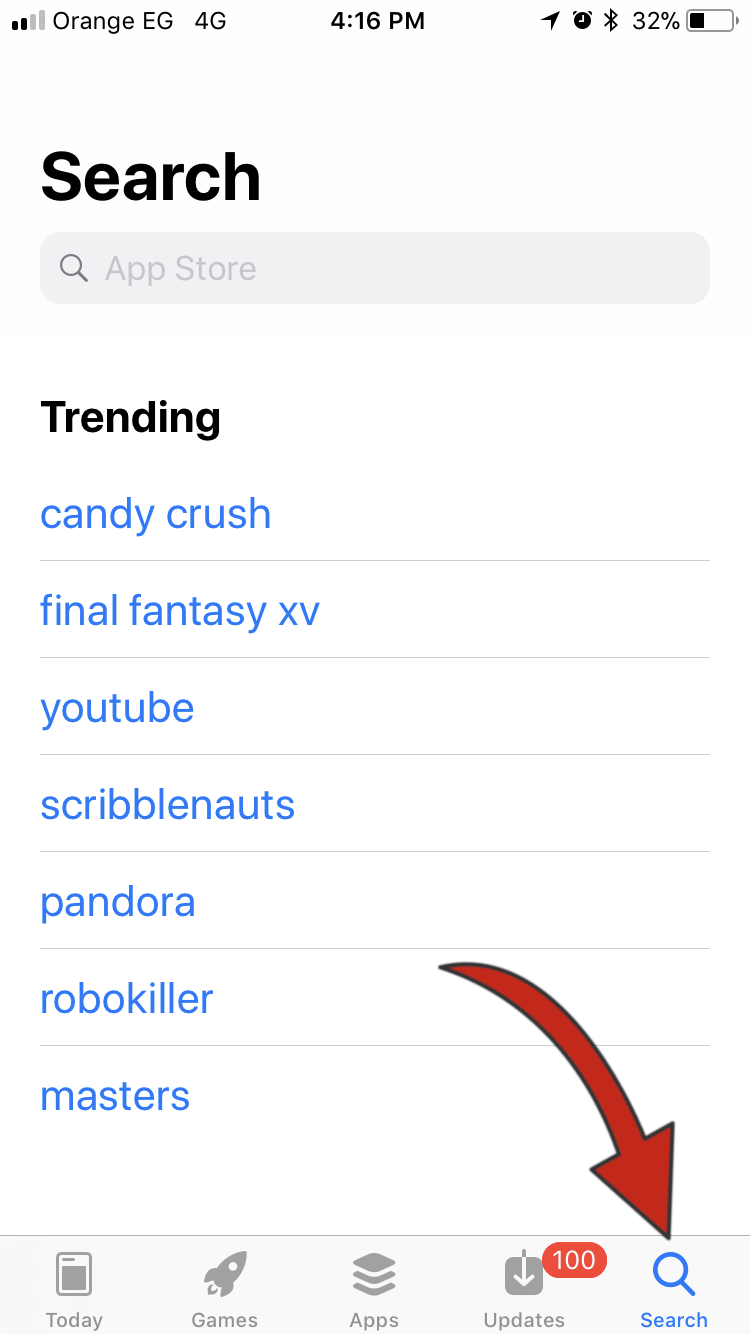Open scribblenauts trending search
Screen dimensions: 750x1334
pos(167,805)
